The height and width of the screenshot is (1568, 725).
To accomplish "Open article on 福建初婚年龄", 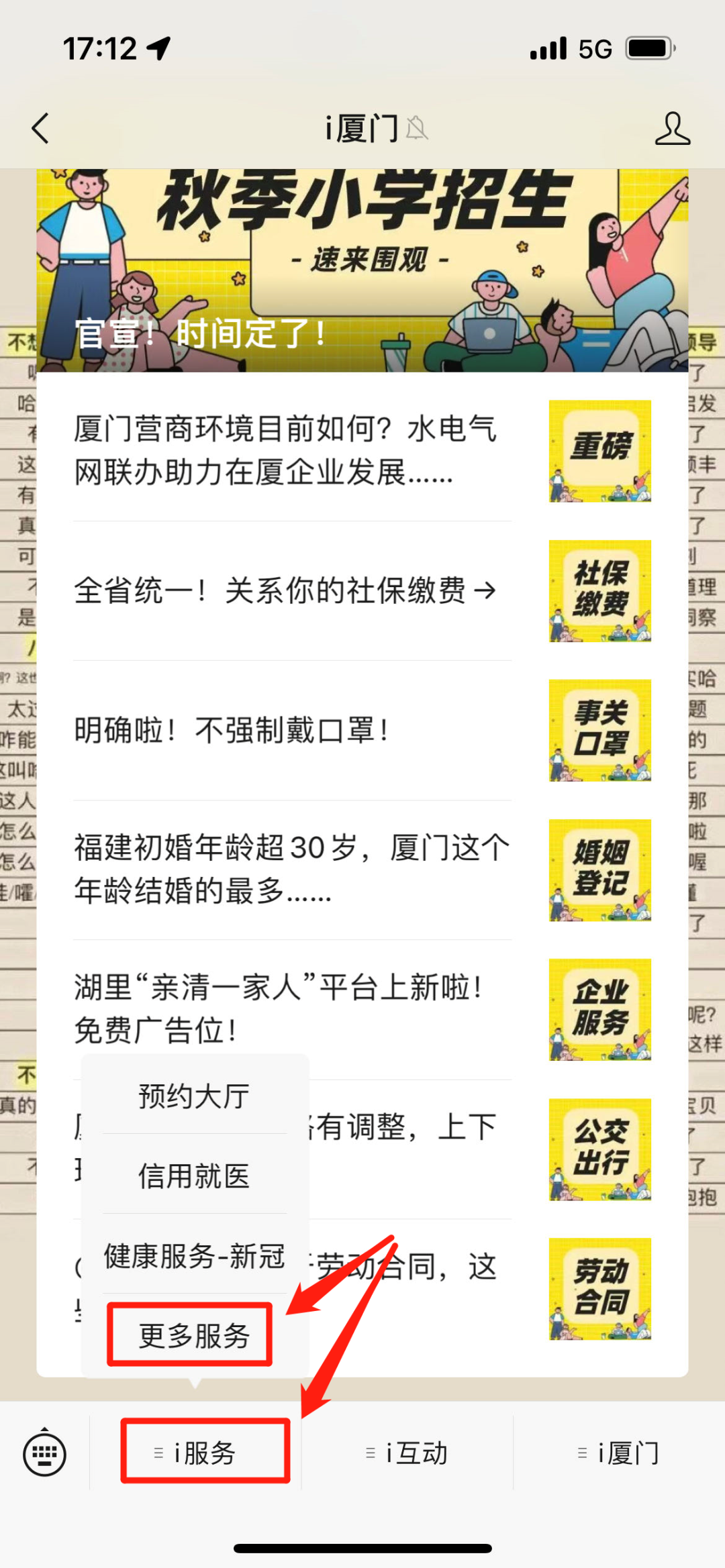I will click(x=292, y=869).
